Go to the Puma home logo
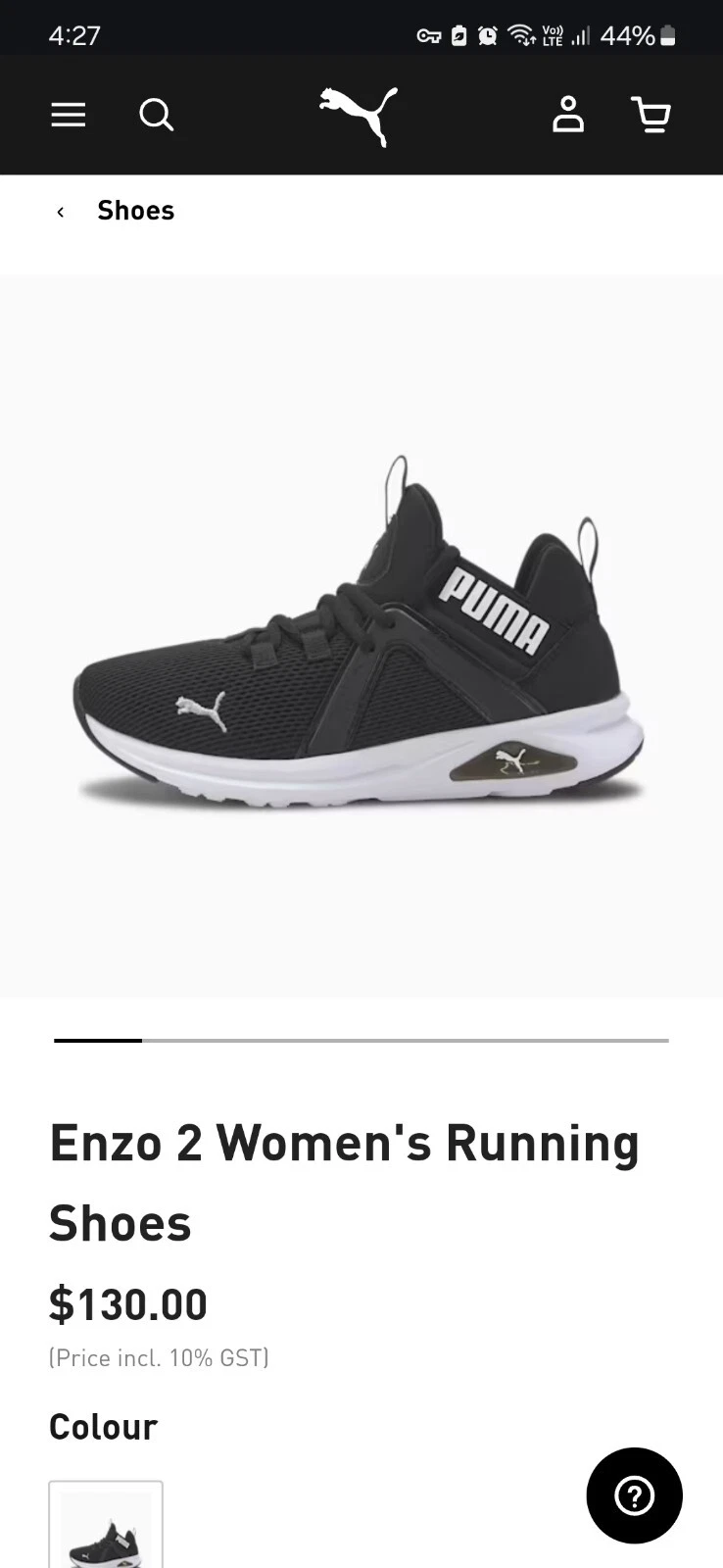723x1568 pixels. coord(360,116)
